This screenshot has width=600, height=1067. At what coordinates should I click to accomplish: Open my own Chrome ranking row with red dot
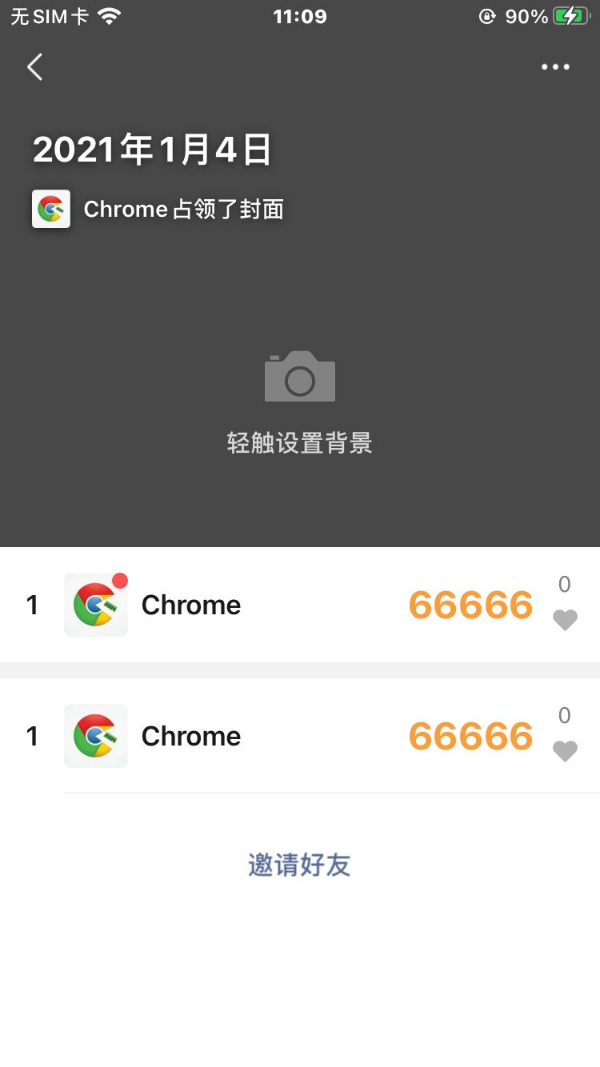[300, 604]
